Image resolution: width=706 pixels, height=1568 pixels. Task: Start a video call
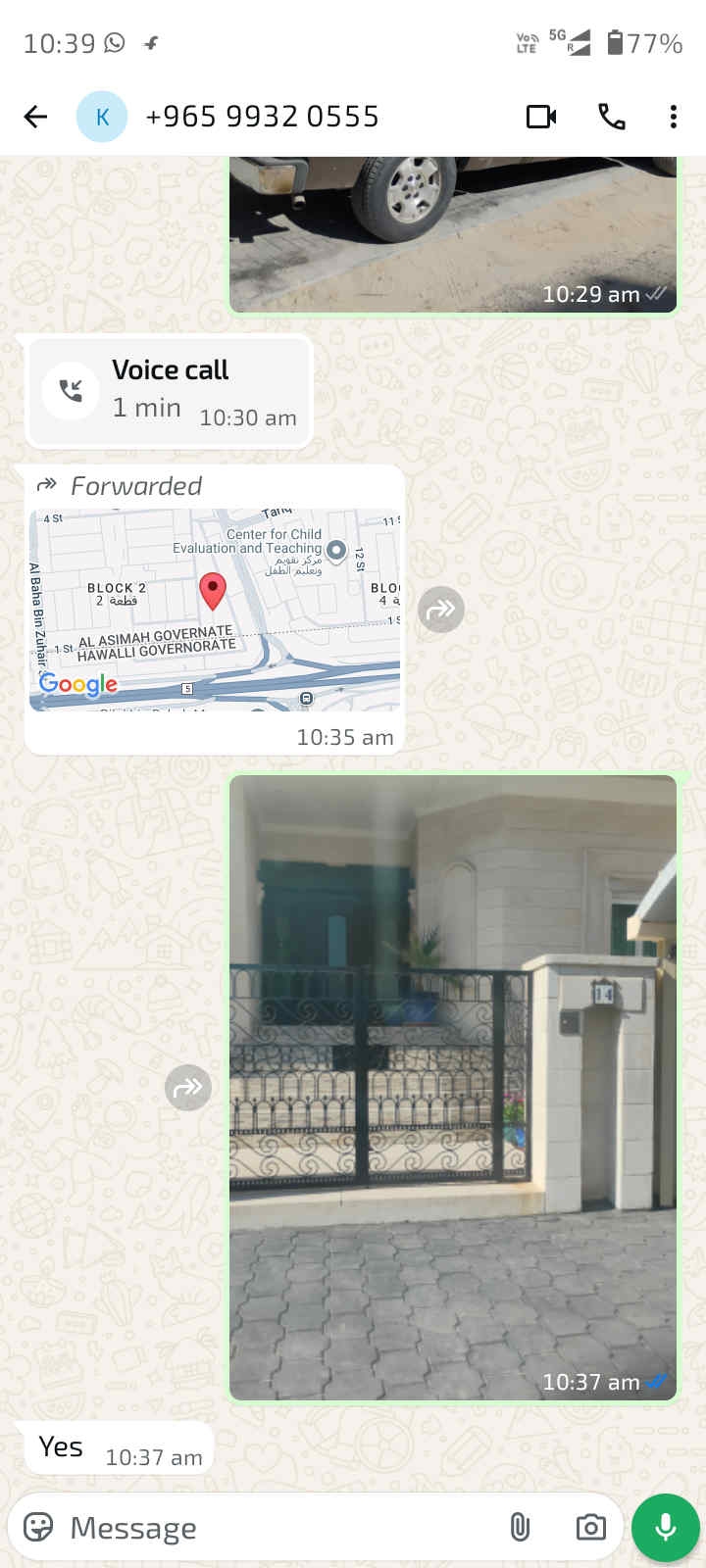[541, 117]
